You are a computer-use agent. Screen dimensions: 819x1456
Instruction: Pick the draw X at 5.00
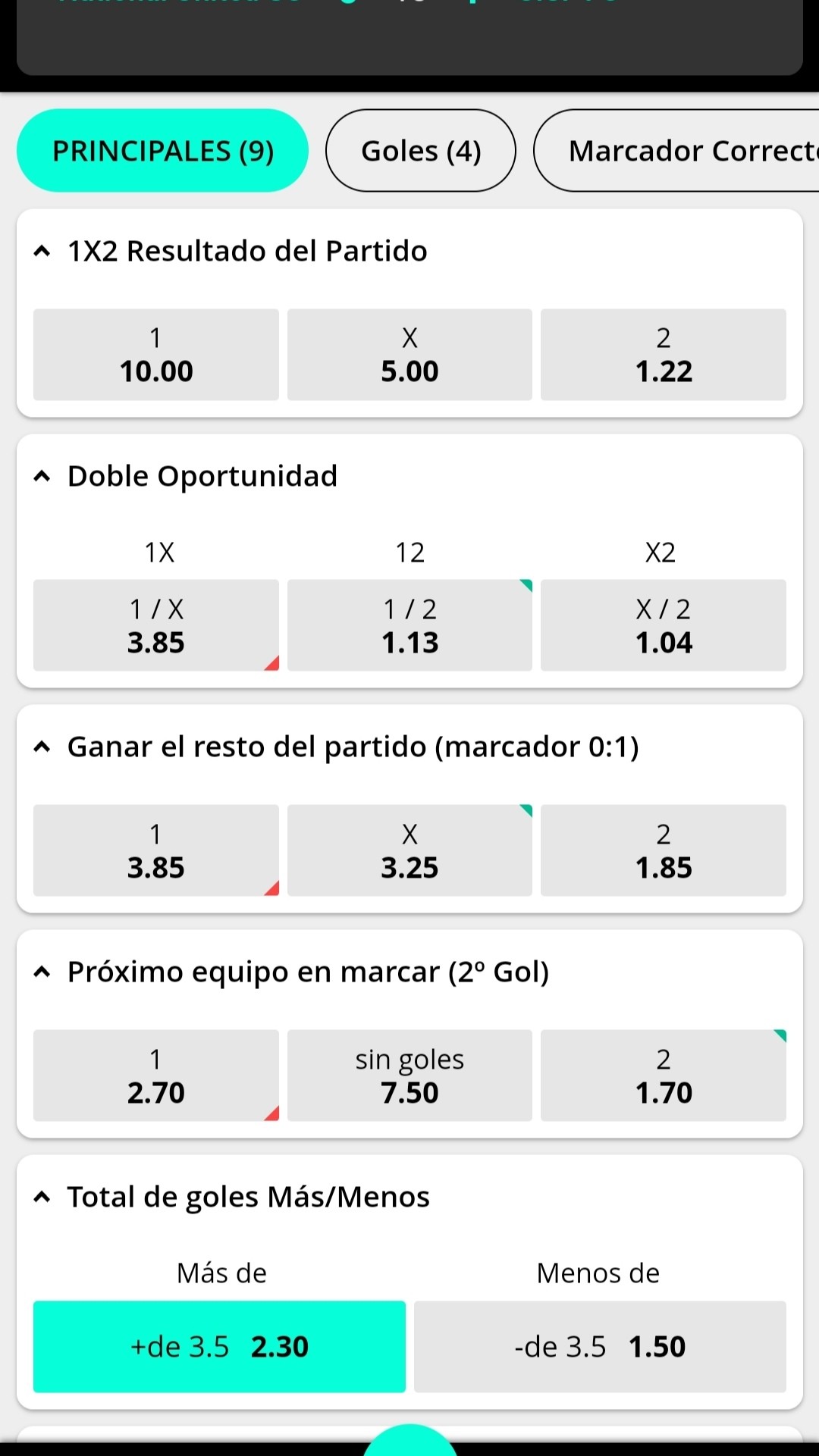pos(409,354)
